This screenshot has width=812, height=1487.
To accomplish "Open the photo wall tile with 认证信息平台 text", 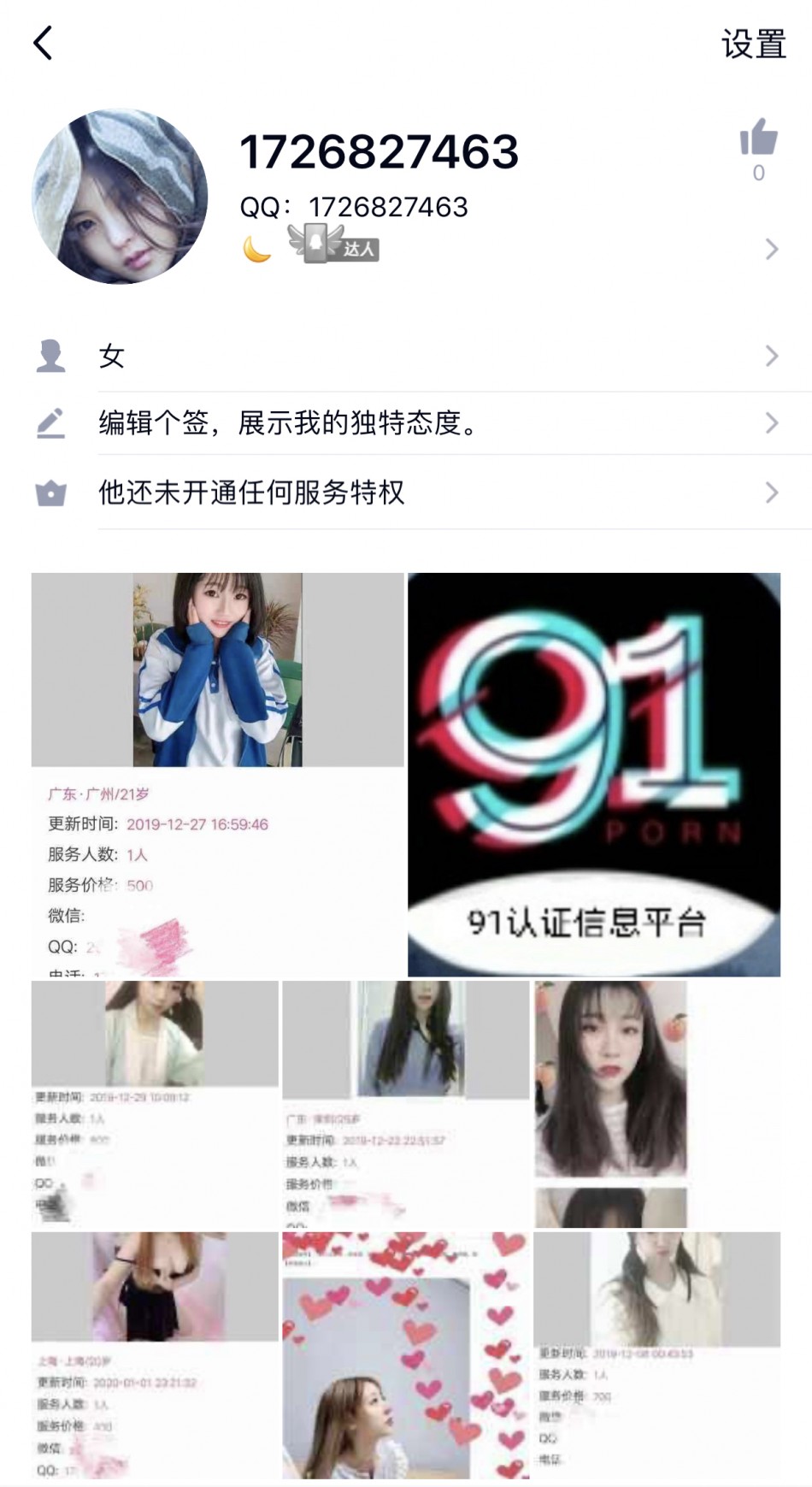I will 594,774.
